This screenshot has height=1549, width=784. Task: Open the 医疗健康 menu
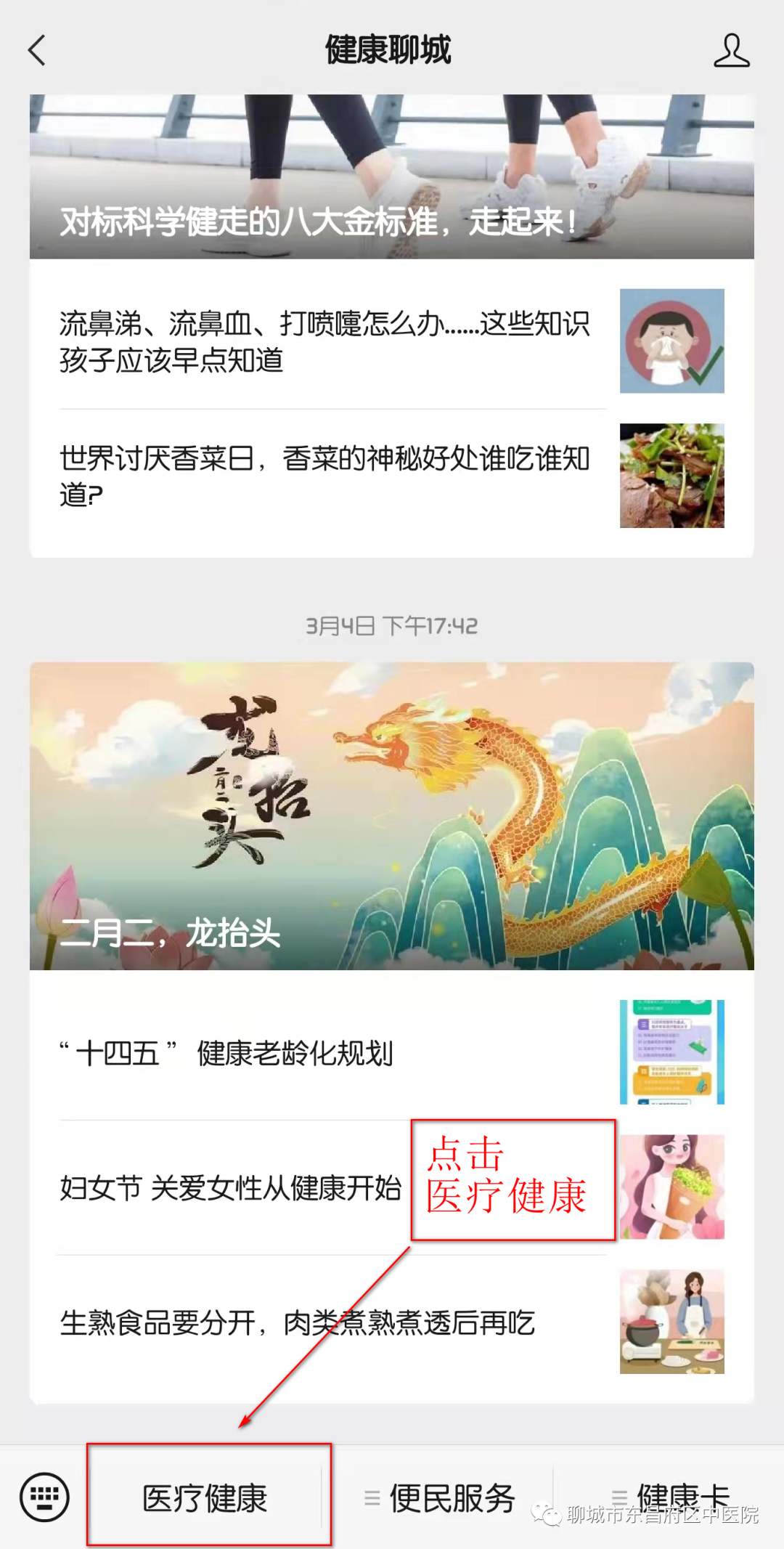coord(206,1497)
